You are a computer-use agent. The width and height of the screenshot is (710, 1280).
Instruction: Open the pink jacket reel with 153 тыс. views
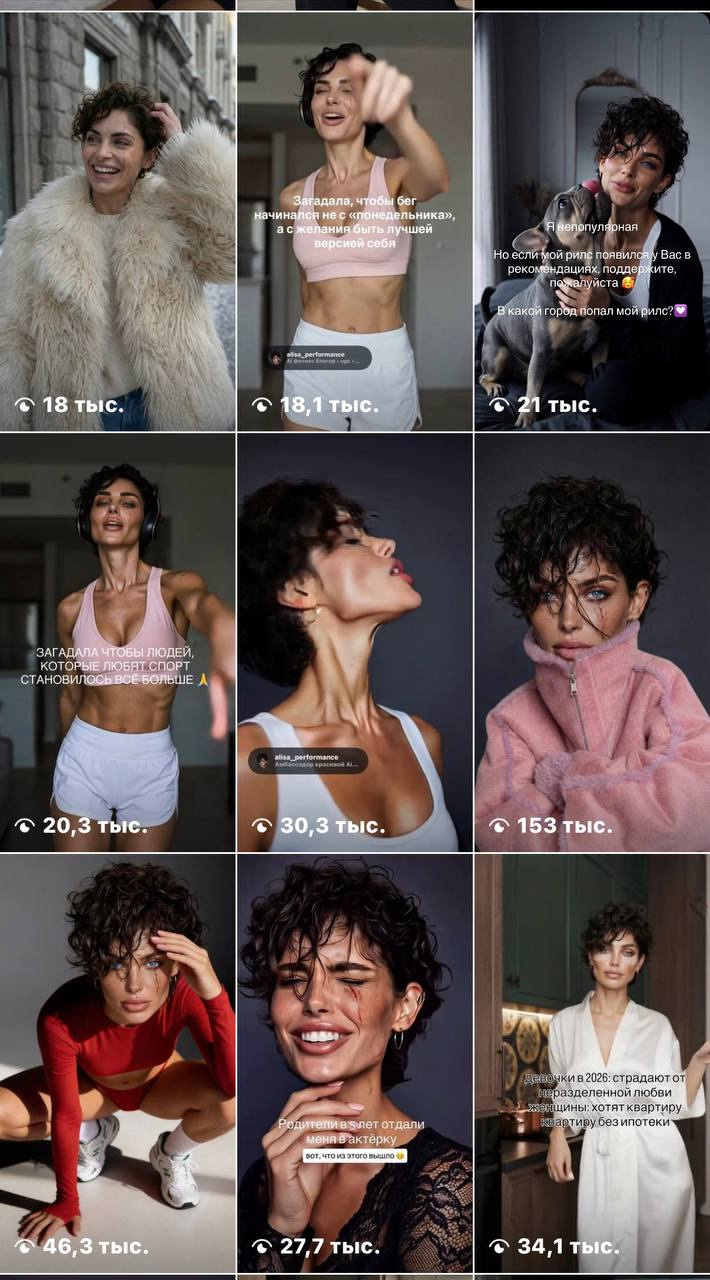tap(592, 642)
